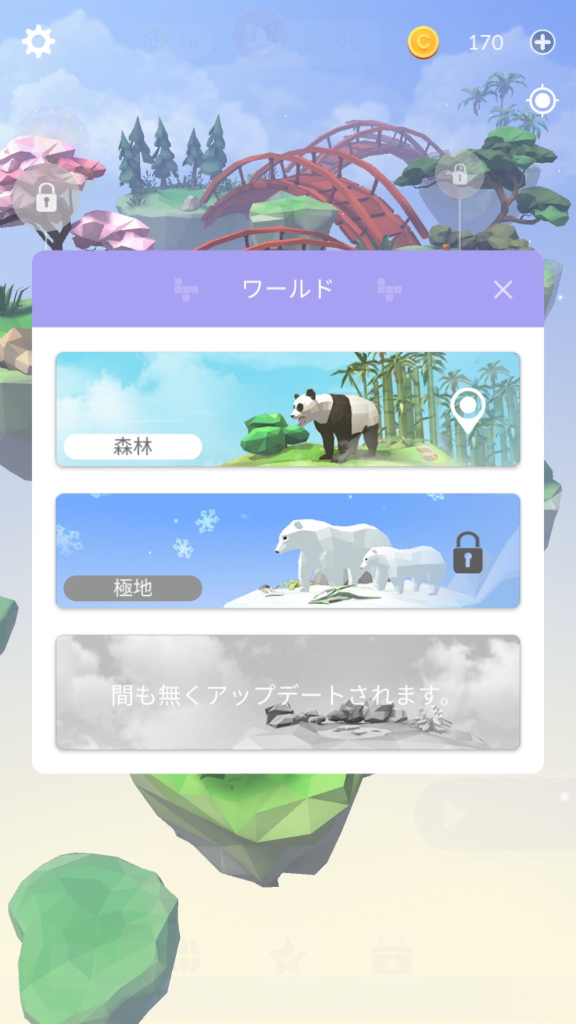Select the 森林 world card
This screenshot has height=1024, width=576.
pyautogui.click(x=288, y=409)
